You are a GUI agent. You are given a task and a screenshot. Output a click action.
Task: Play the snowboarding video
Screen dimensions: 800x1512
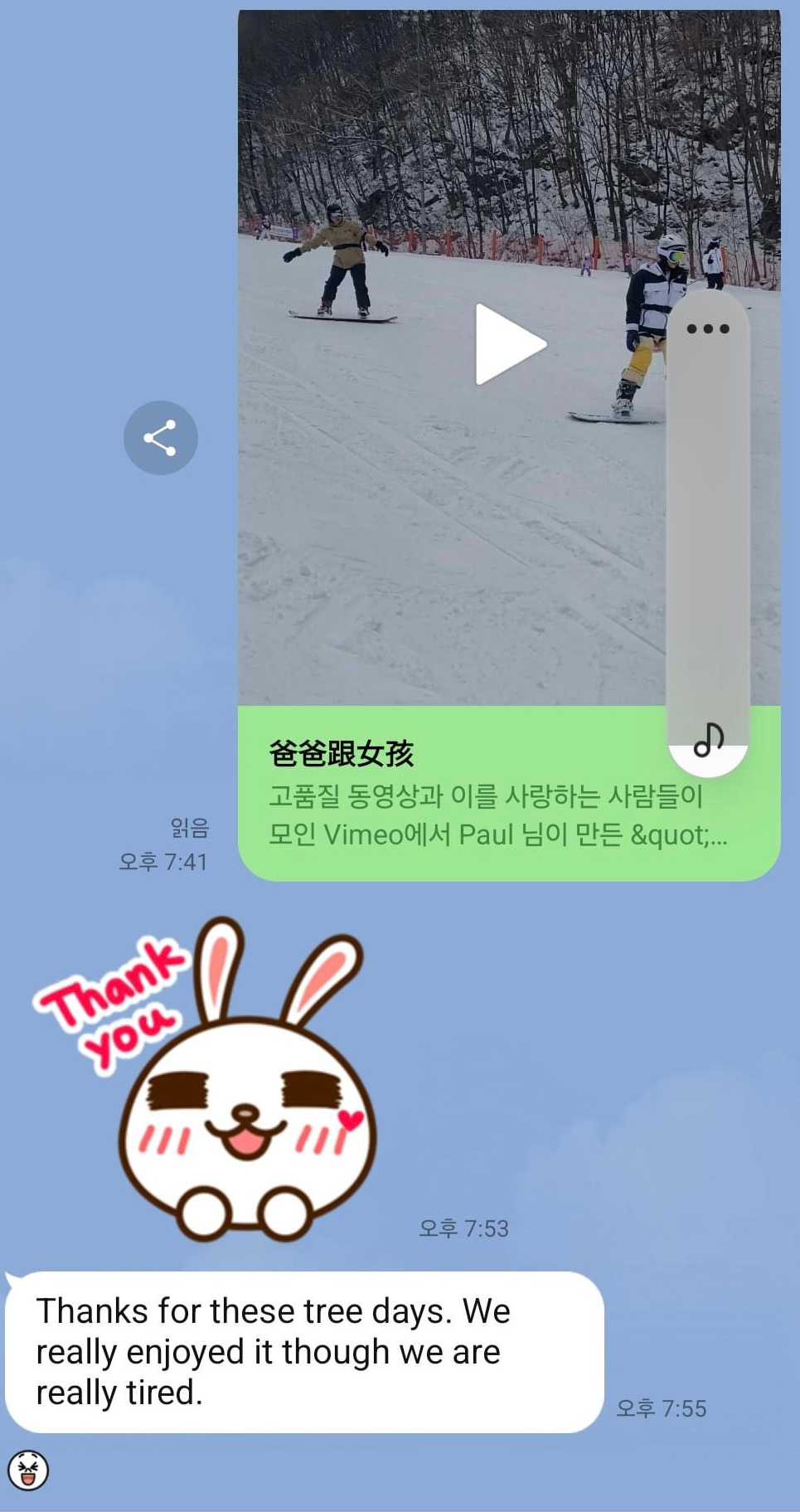pos(508,344)
